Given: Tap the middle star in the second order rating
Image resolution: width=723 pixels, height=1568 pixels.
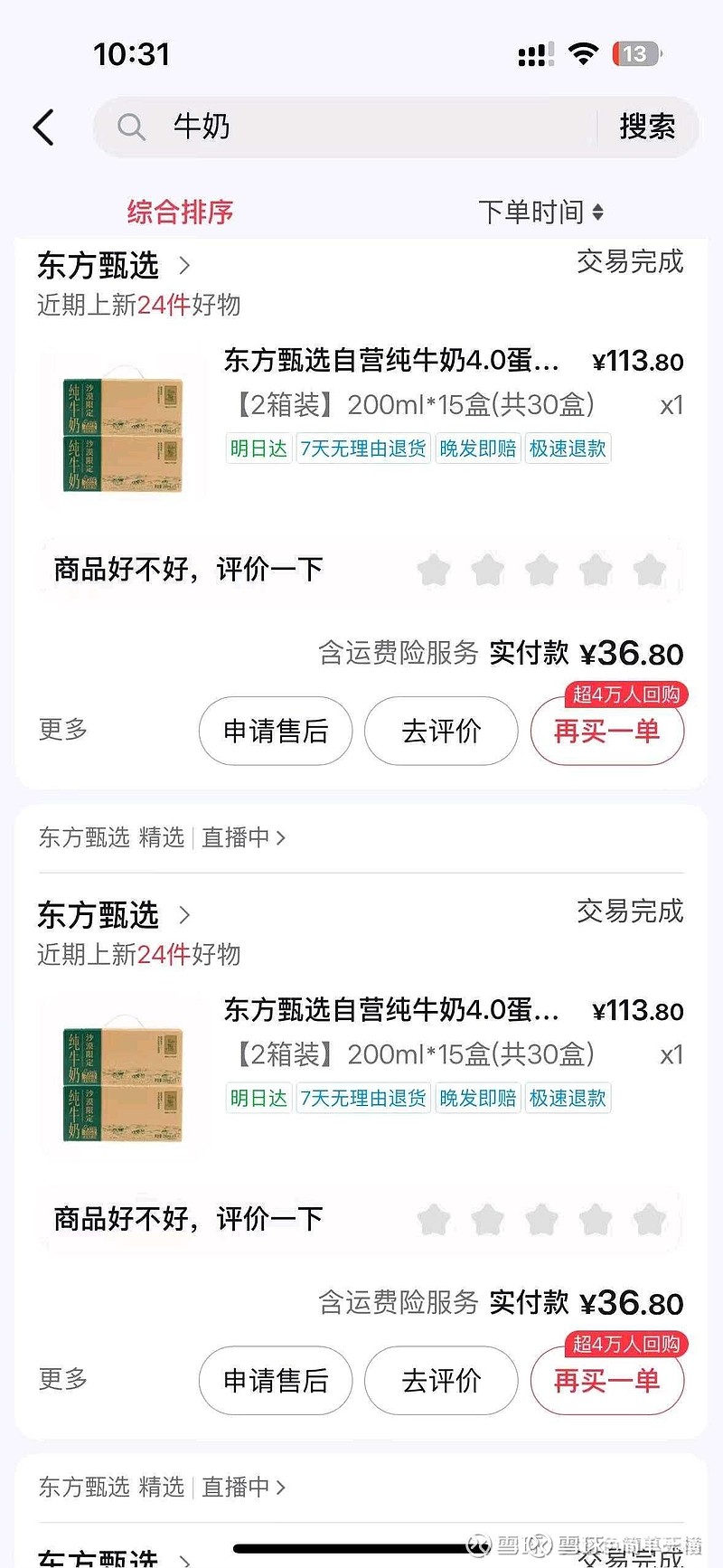Looking at the screenshot, I should click(x=541, y=1219).
